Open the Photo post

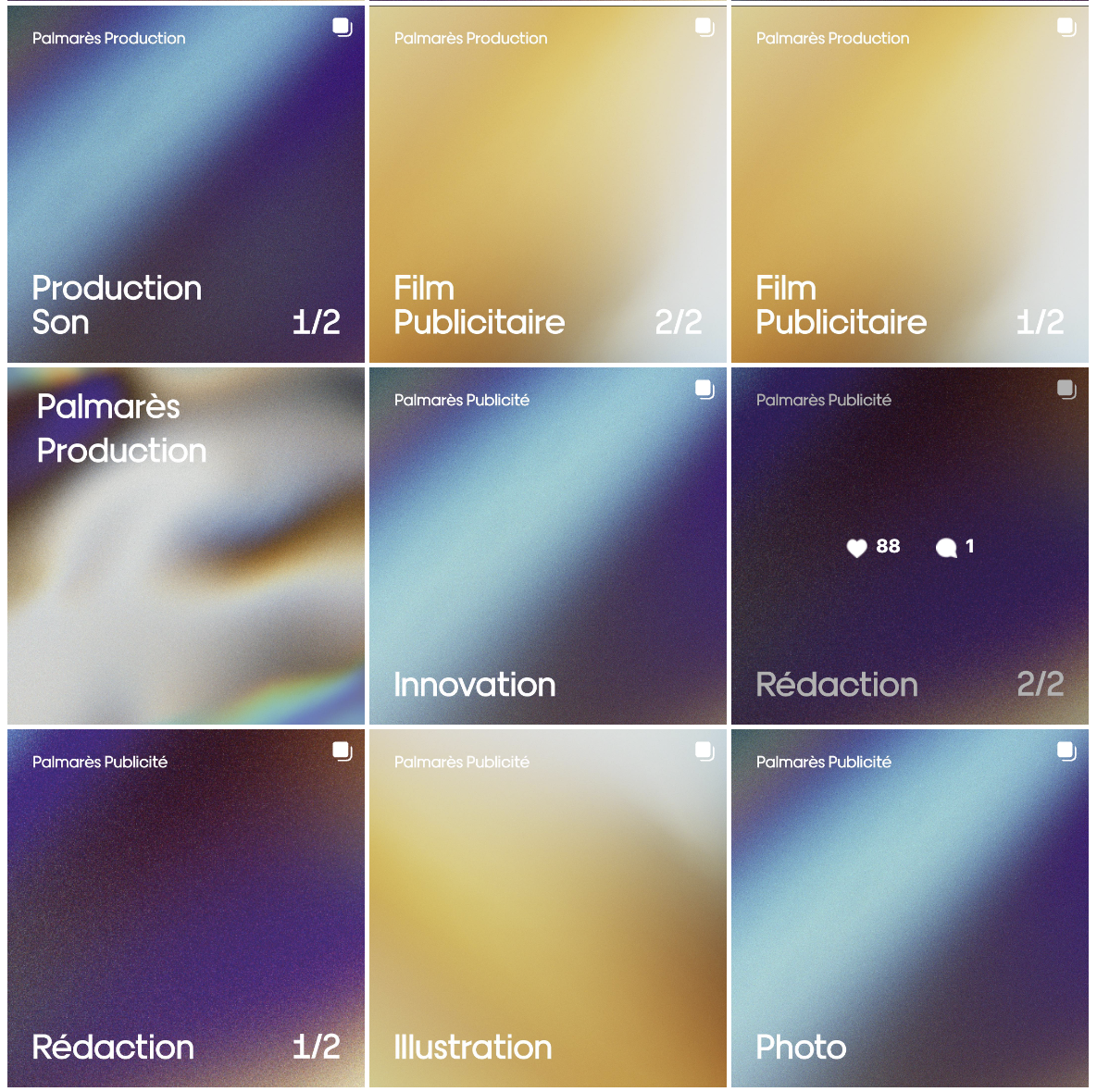[x=909, y=908]
